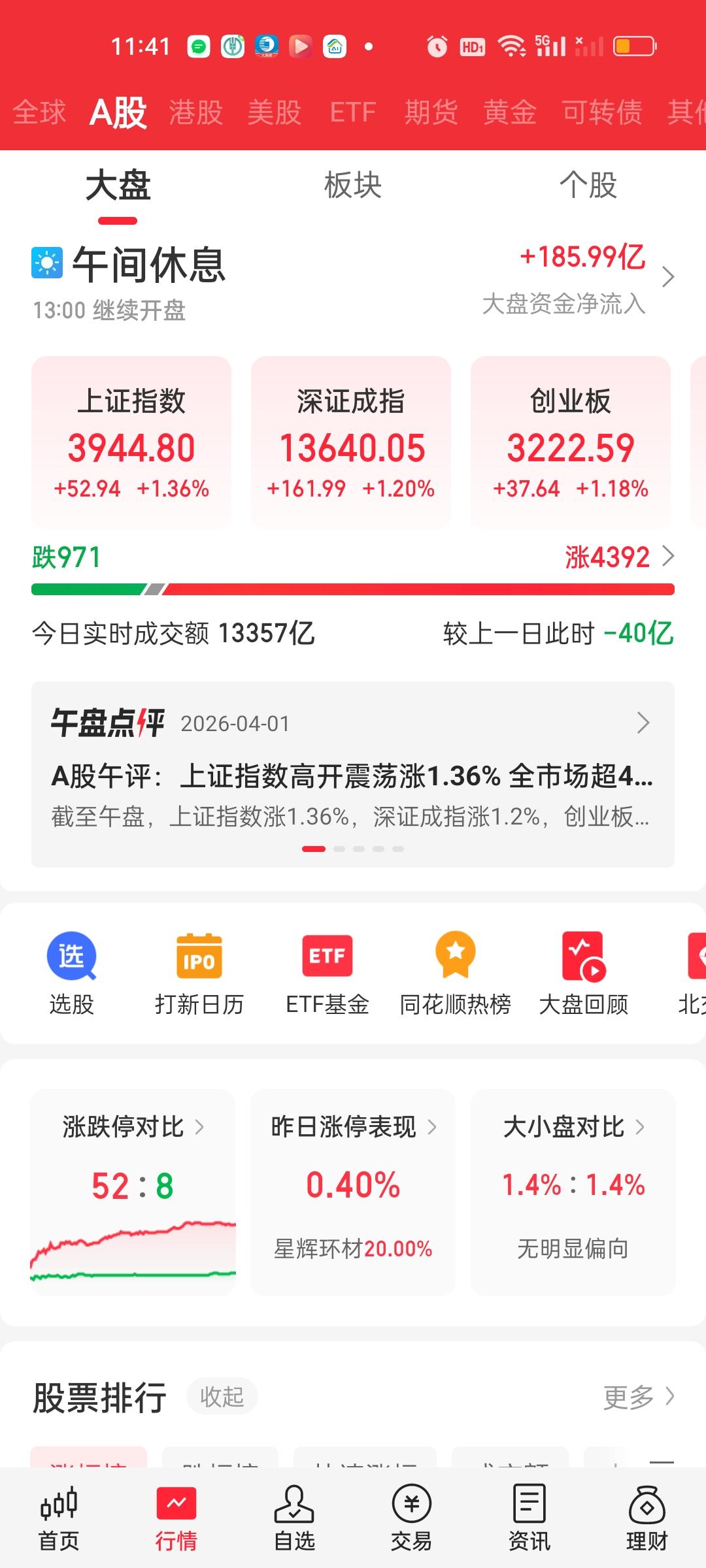
Task: Tap the 理财 wealth management icon
Action: (x=647, y=1516)
